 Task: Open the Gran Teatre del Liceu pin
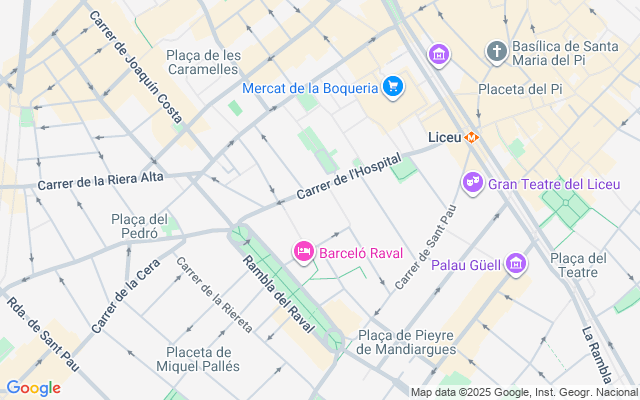(472, 183)
